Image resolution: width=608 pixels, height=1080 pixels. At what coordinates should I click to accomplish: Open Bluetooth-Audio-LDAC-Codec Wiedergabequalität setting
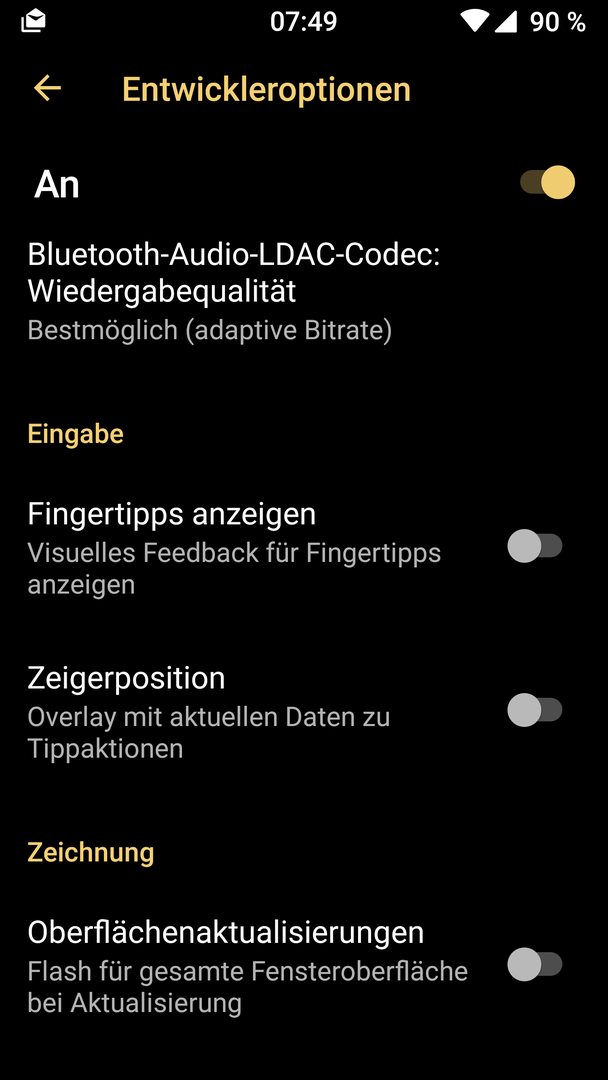(x=304, y=293)
